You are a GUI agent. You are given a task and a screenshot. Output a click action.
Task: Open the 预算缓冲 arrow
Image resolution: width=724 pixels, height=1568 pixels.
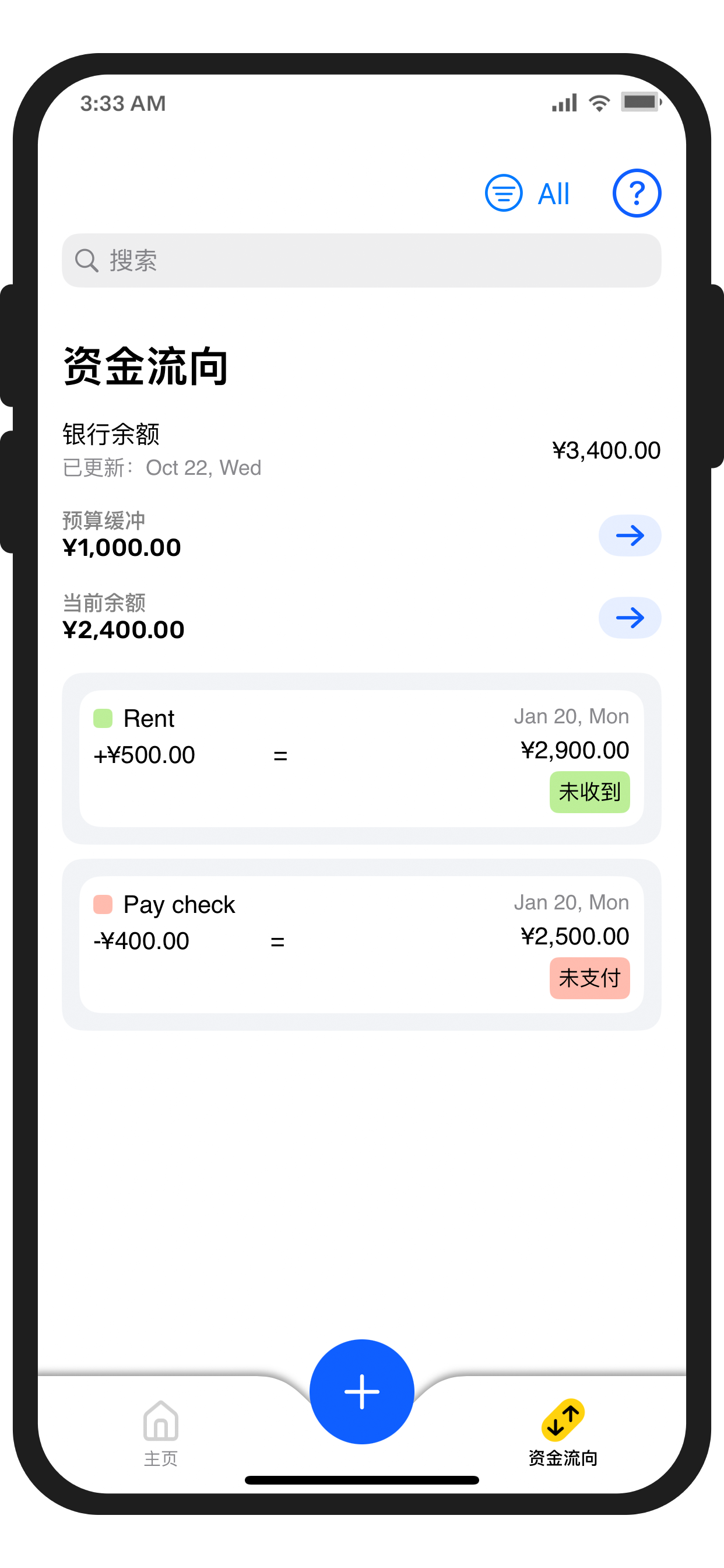629,535
